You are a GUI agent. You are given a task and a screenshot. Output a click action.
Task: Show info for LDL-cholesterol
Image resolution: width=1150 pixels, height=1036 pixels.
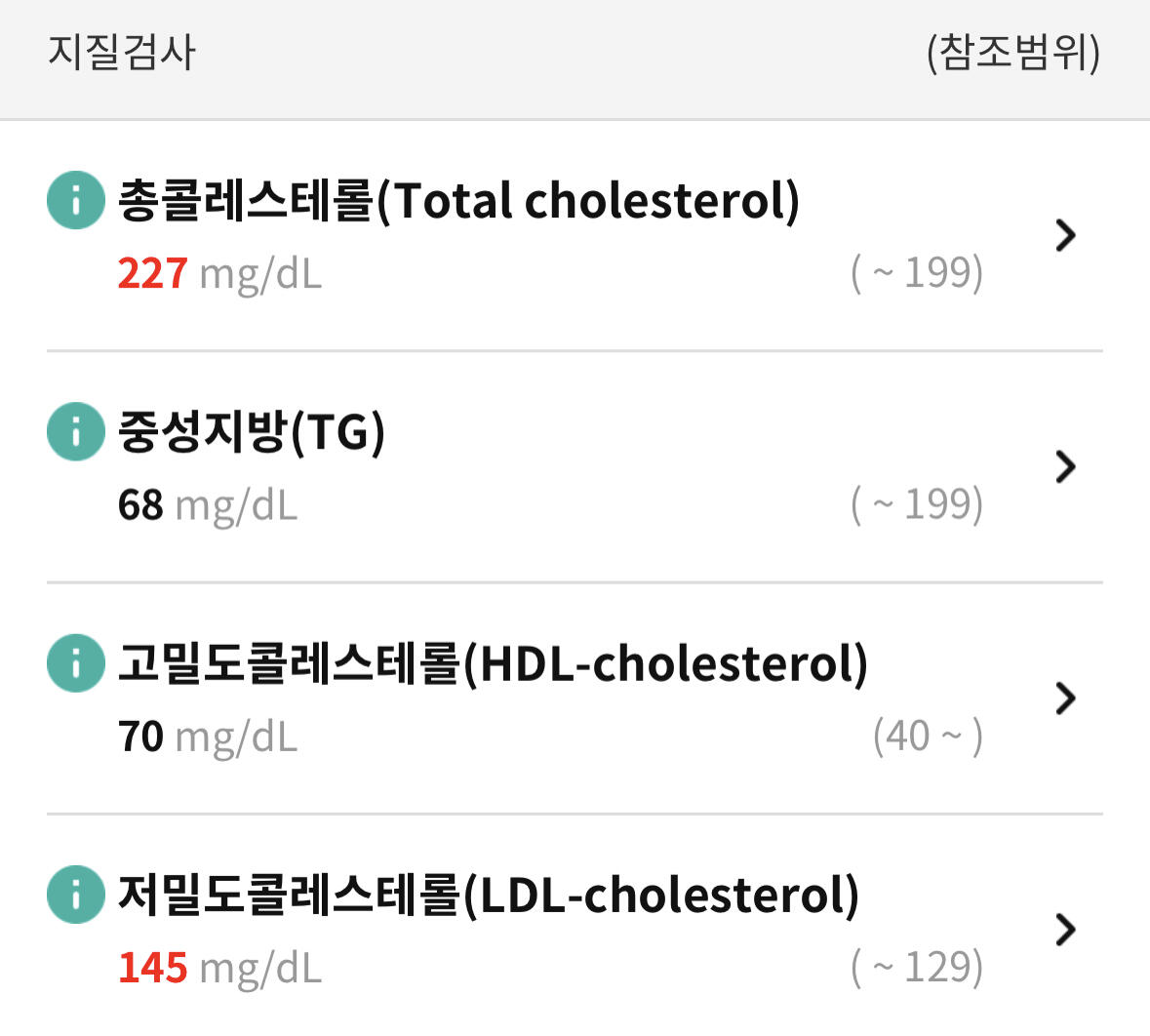(x=76, y=895)
